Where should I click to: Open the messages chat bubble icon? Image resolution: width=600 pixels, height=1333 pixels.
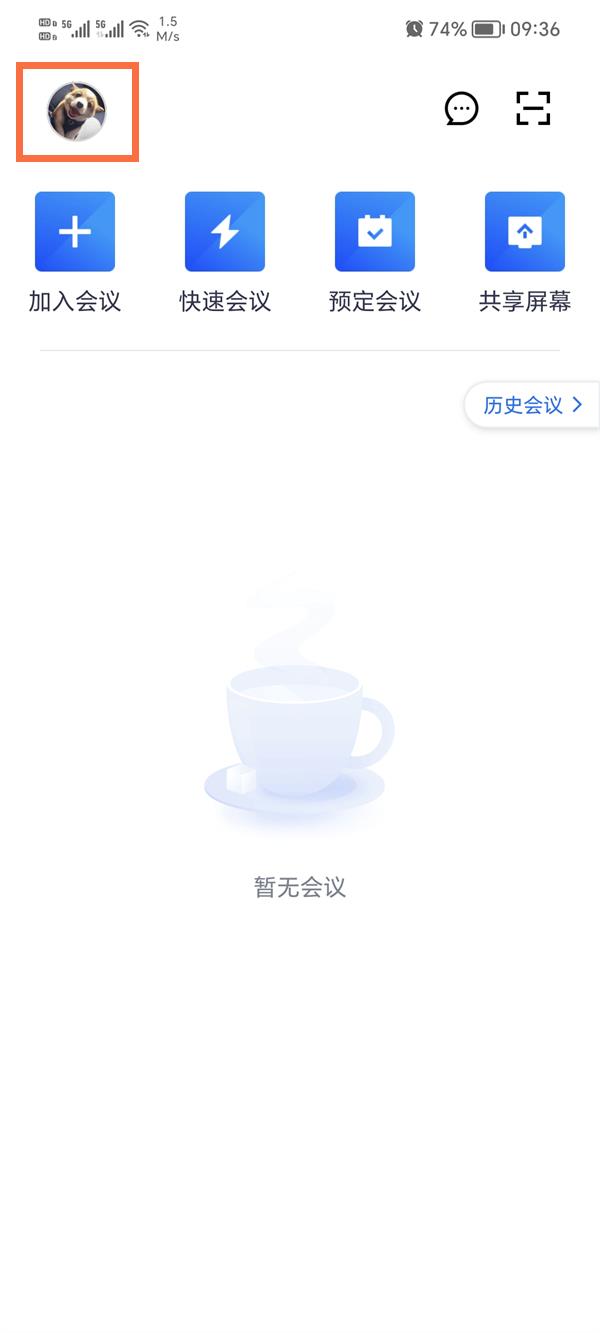tap(461, 108)
